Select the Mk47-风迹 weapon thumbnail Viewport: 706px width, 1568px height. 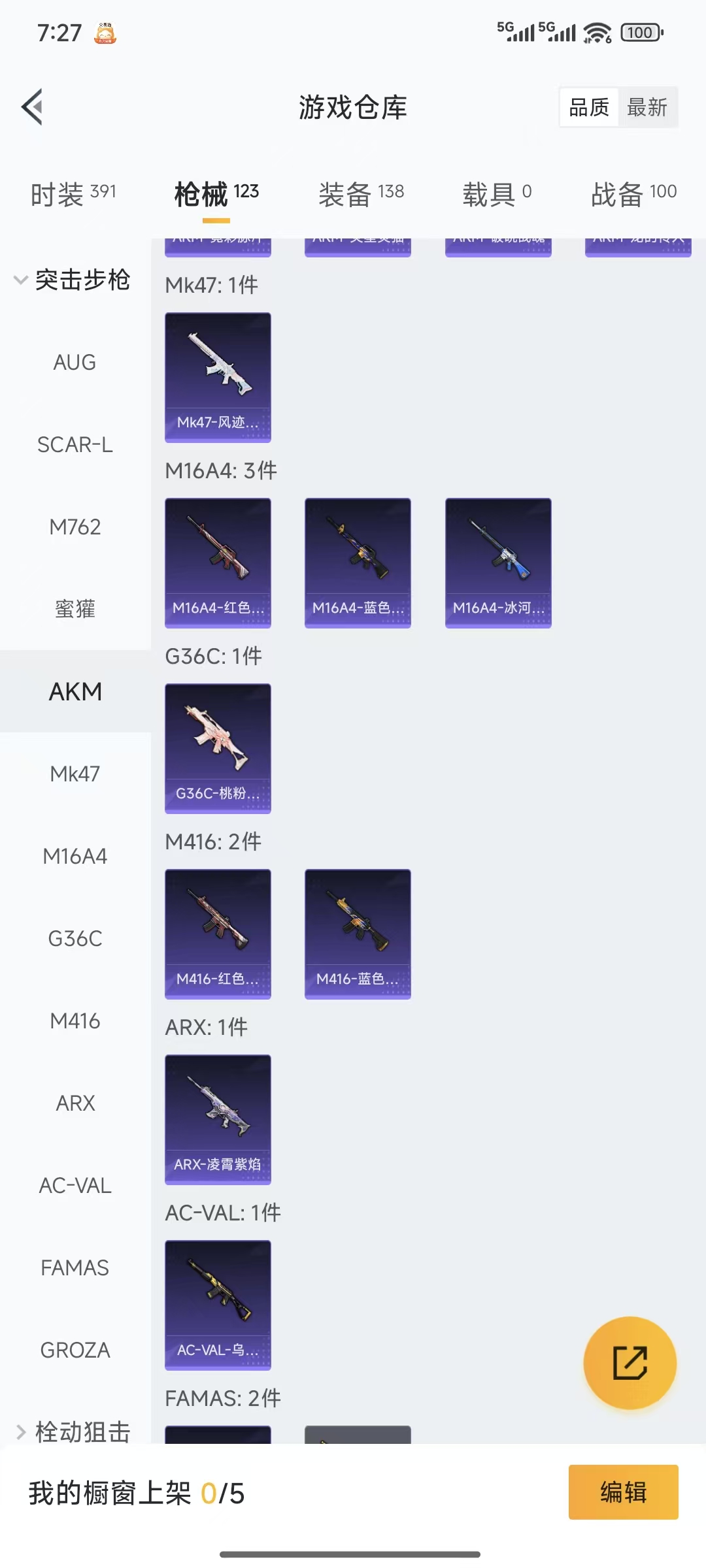(x=218, y=378)
